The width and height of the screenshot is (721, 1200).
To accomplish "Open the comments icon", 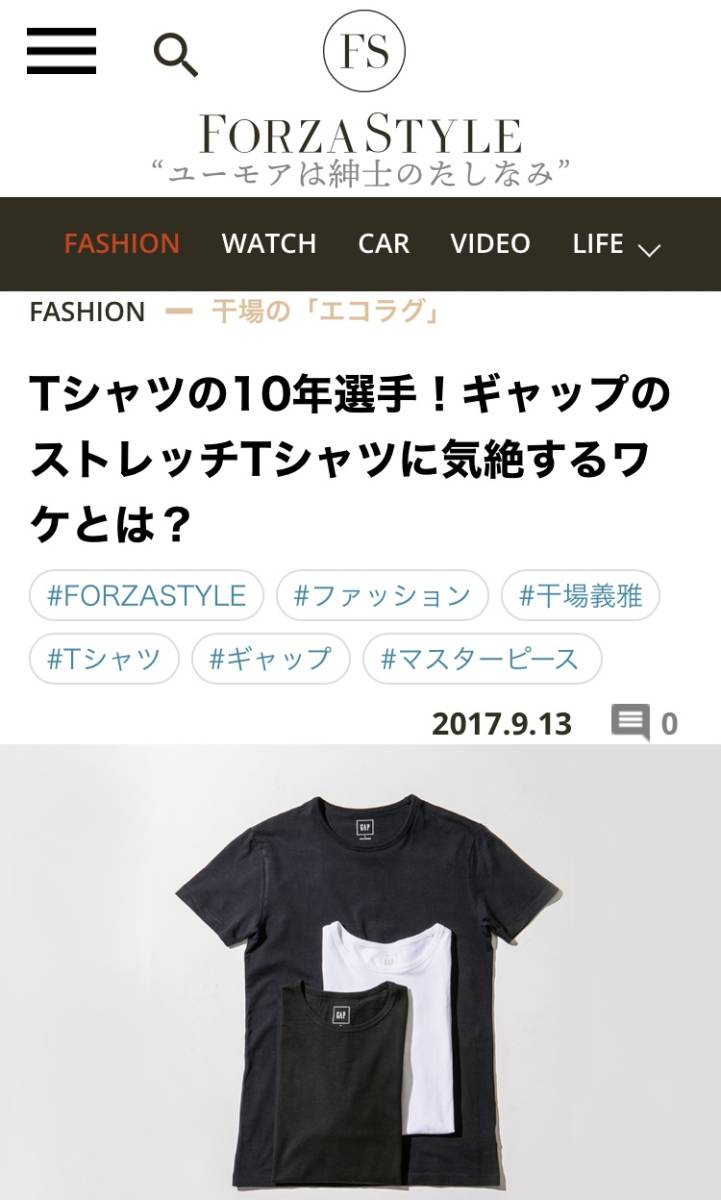I will 631,722.
